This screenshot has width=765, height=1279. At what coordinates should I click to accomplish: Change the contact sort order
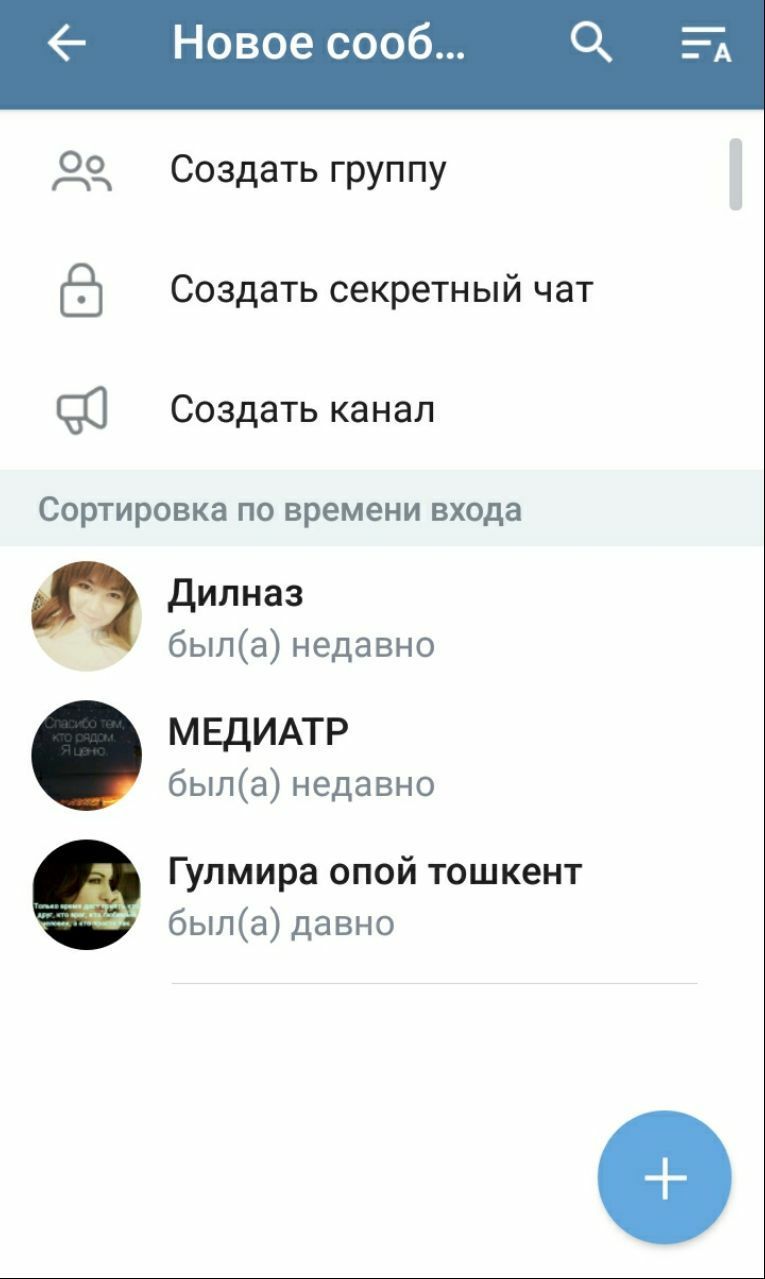point(705,45)
